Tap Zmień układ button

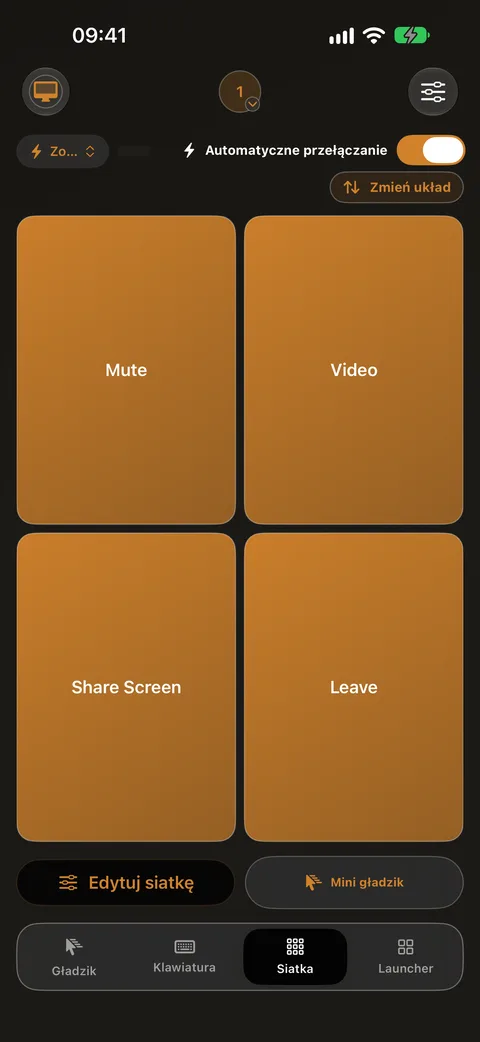396,187
